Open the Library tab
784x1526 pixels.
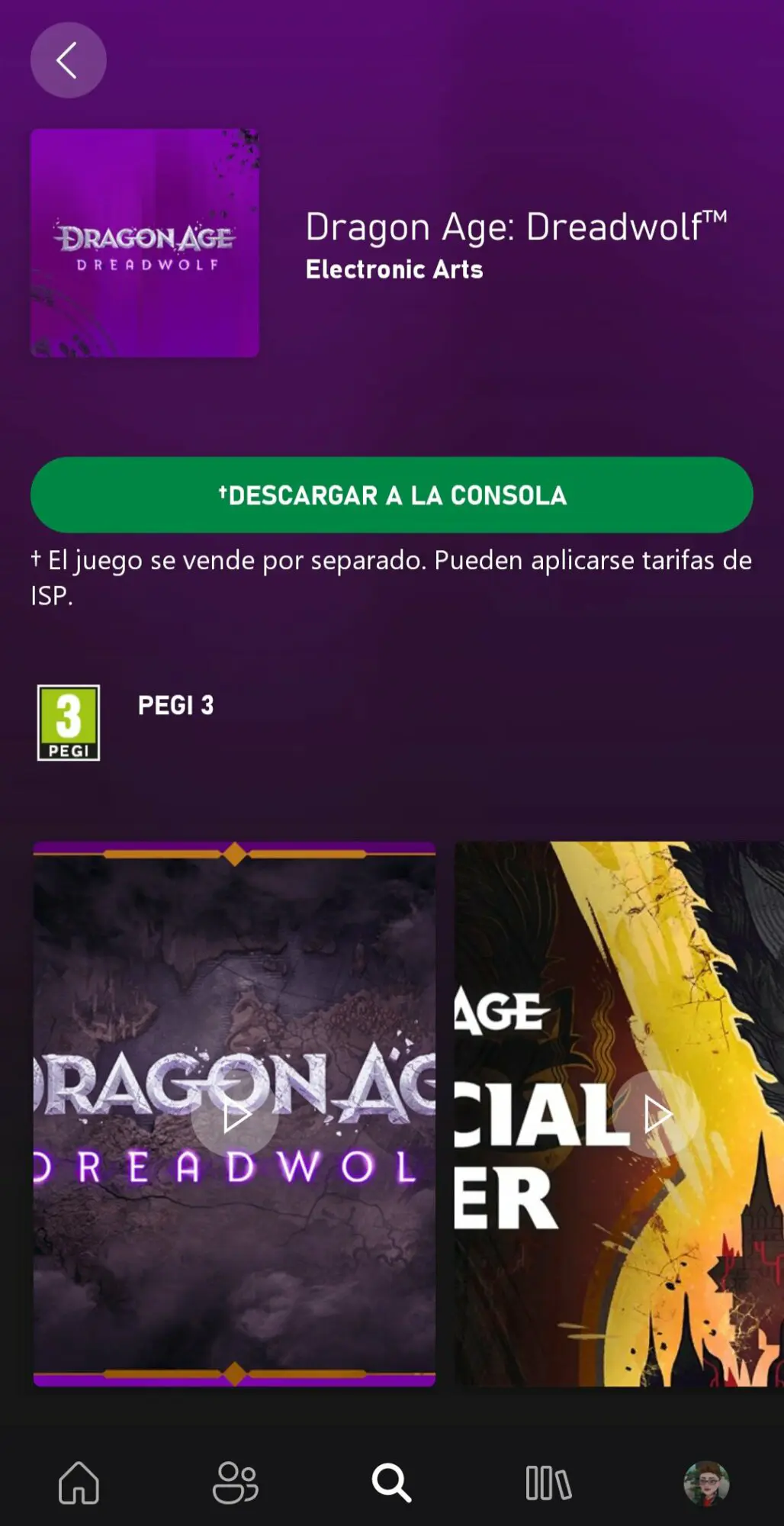coord(548,1483)
